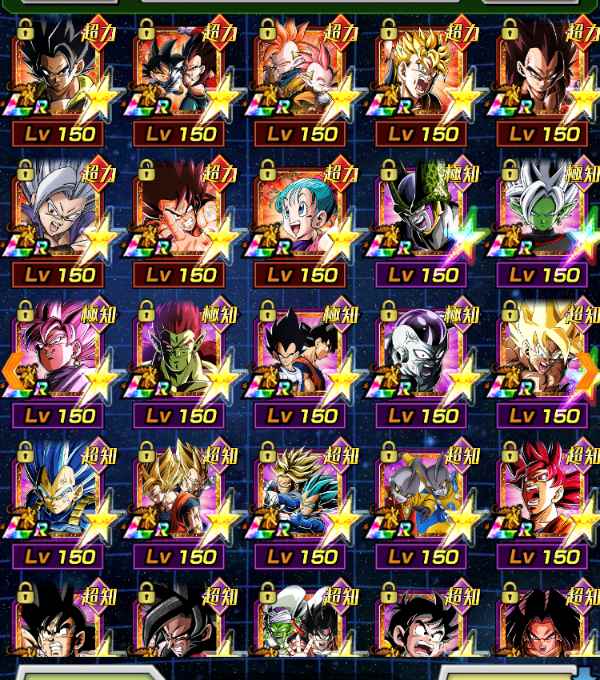Open the pink-haired Goku Black Rosé card
The height and width of the screenshot is (680, 600).
(58, 356)
